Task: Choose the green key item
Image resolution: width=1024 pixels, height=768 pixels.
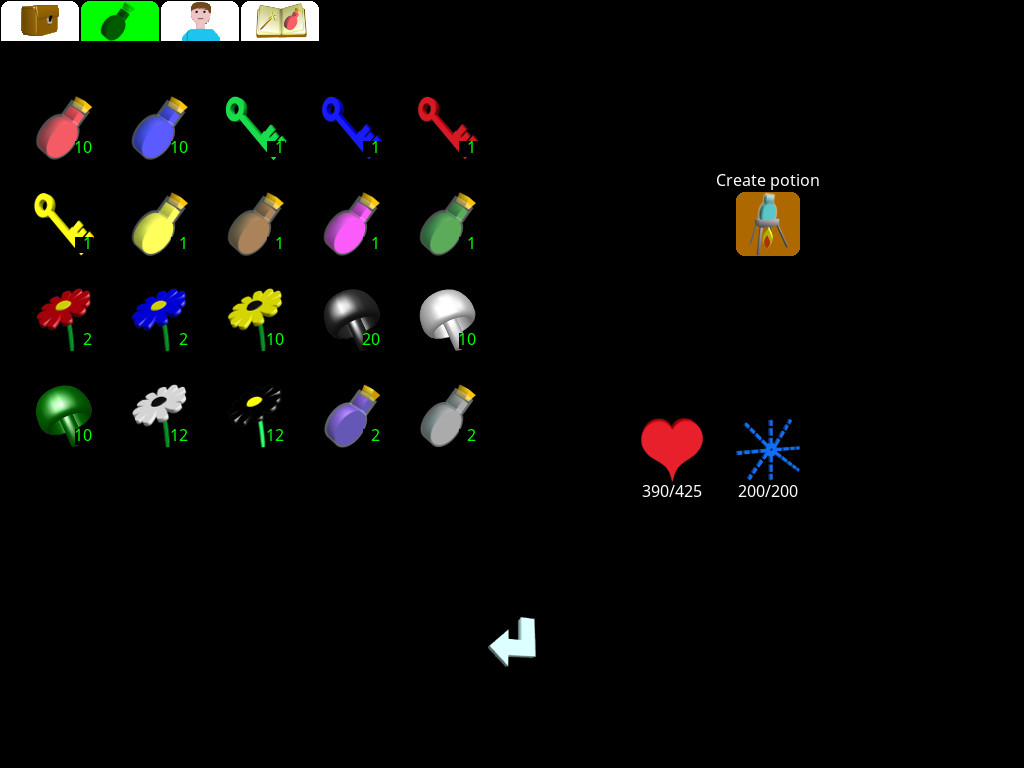Action: (254, 126)
